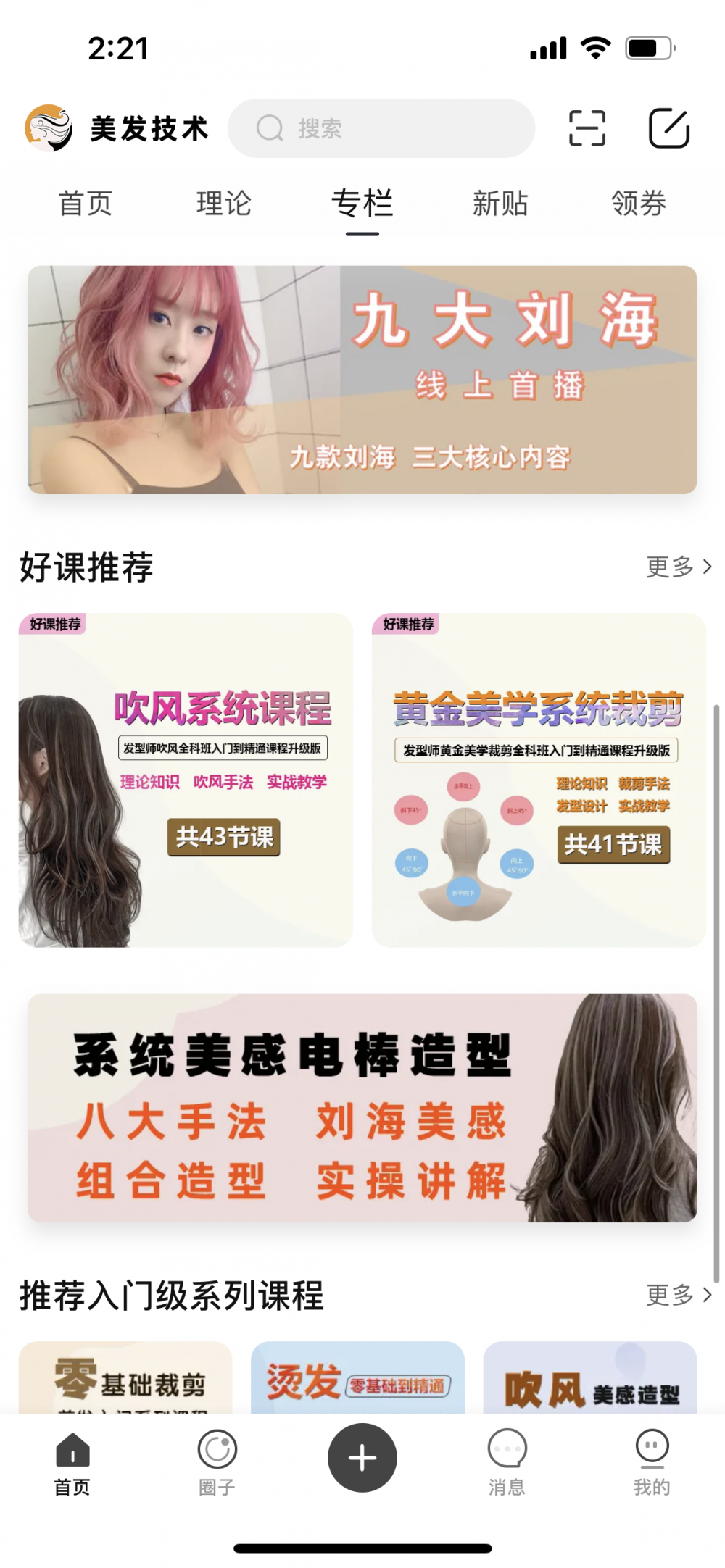Go to the 新贴 tab

[x=500, y=204]
